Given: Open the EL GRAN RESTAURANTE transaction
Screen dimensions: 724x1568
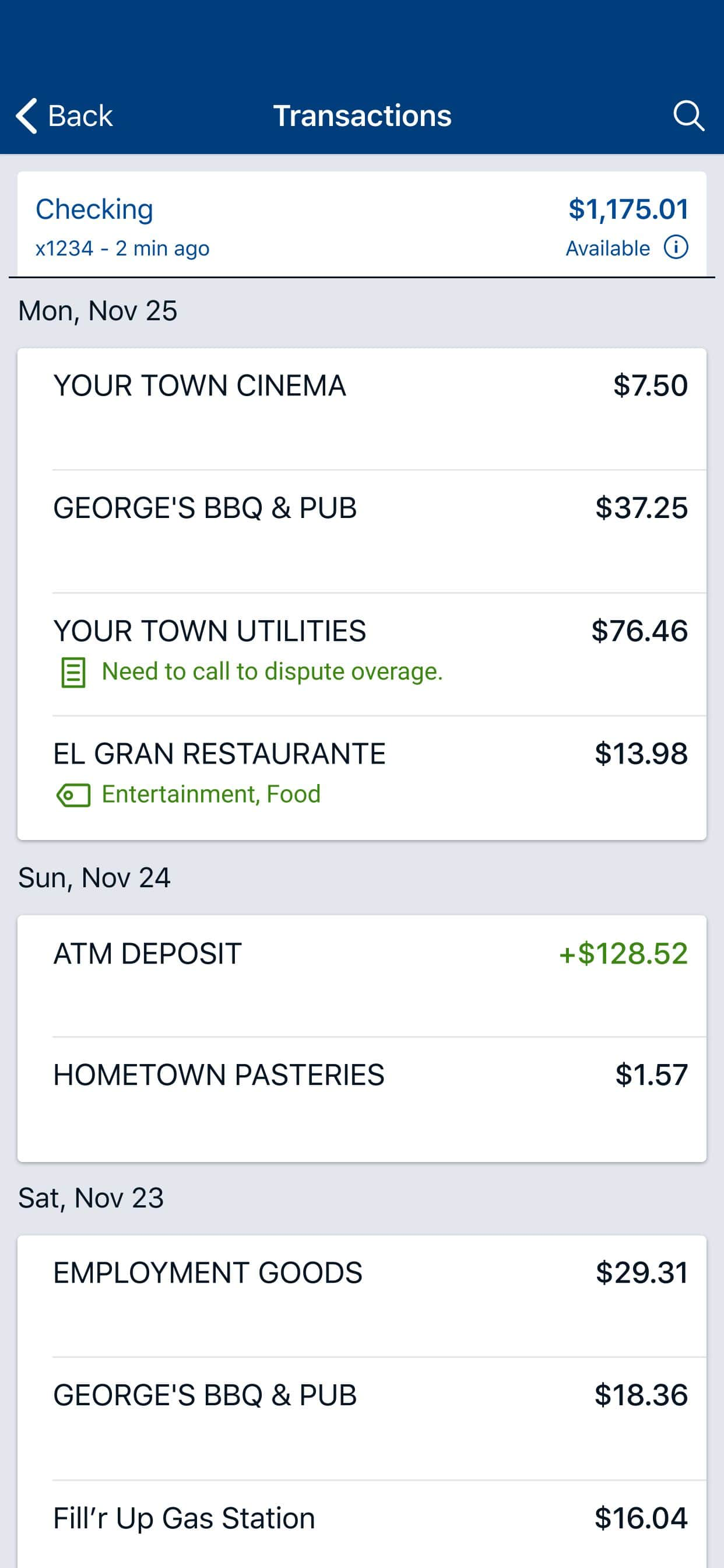Looking at the screenshot, I should click(362, 778).
